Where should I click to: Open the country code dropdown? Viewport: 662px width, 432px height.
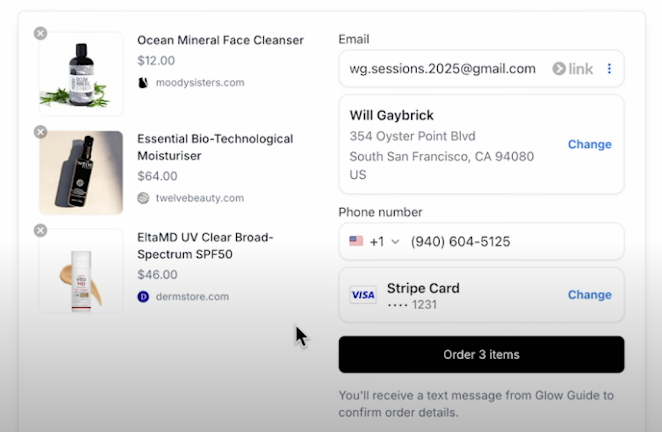click(x=374, y=242)
